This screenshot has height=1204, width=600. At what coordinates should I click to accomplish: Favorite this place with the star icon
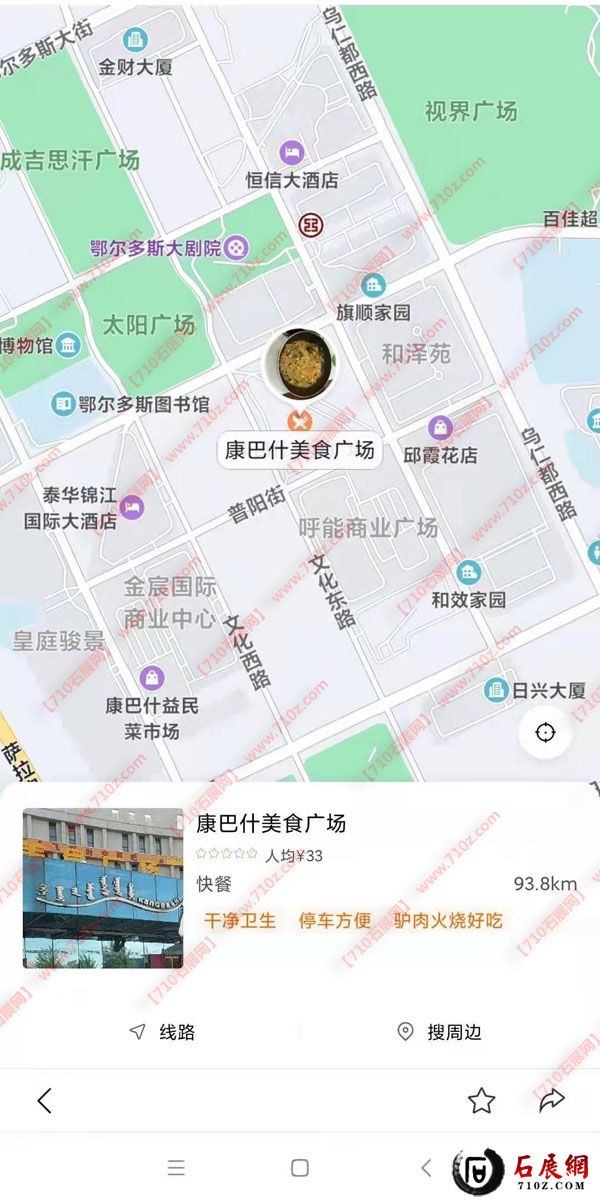tap(482, 1101)
